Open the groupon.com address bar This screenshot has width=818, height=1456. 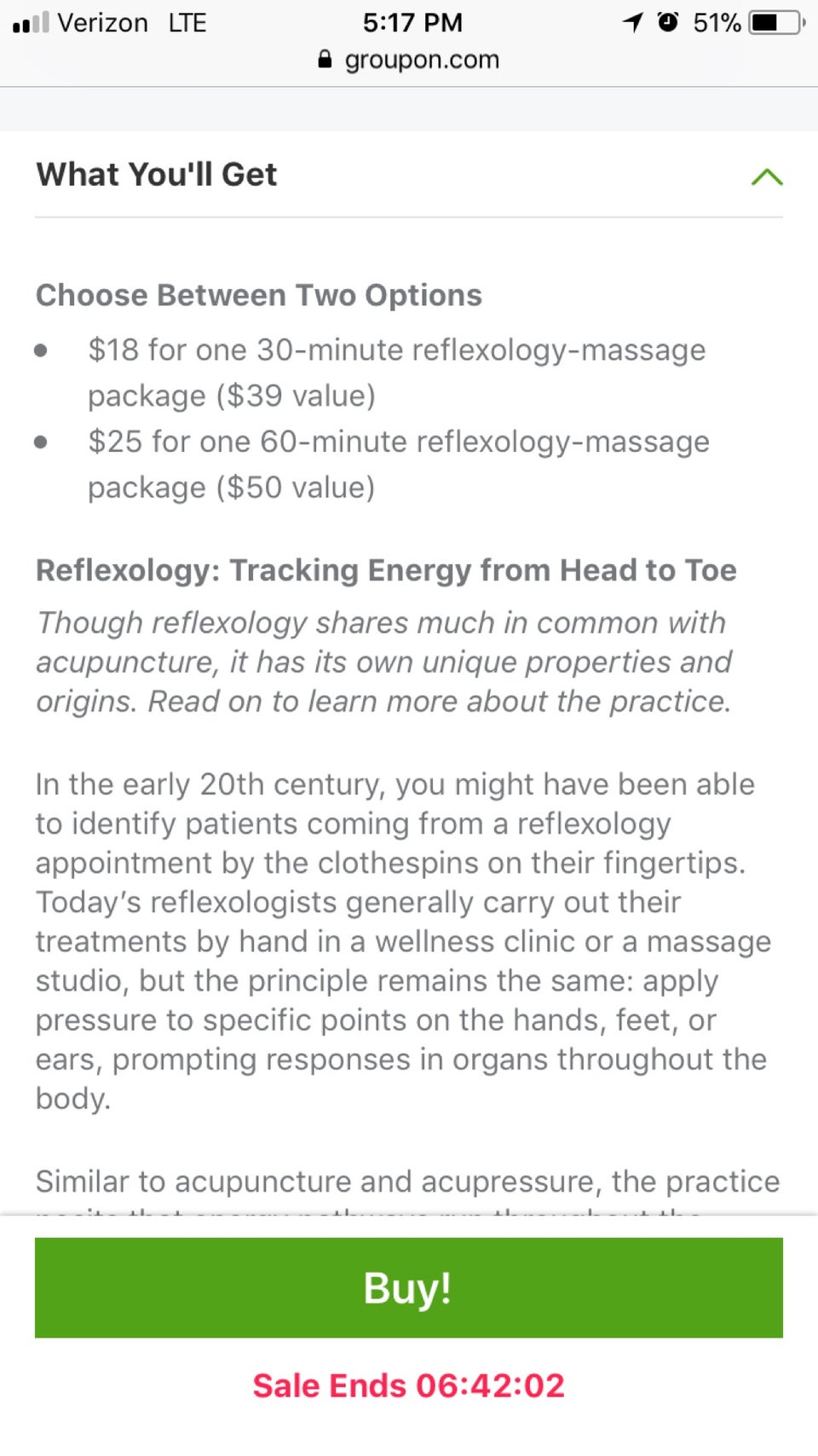point(409,60)
